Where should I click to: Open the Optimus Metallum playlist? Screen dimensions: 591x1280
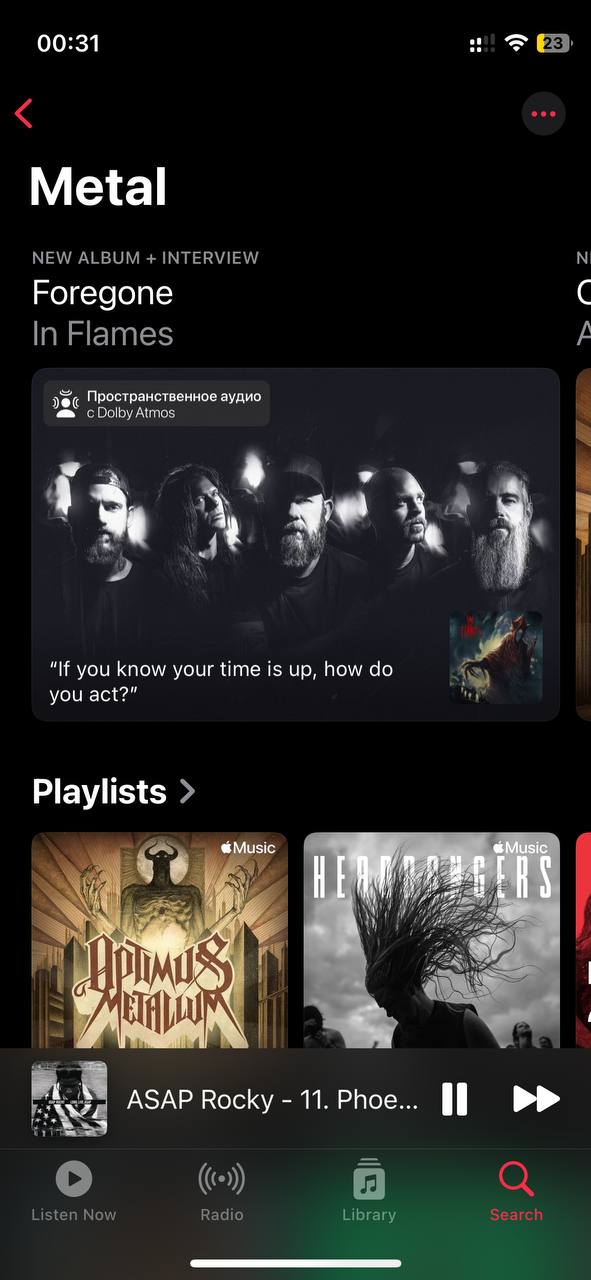[x=160, y=940]
